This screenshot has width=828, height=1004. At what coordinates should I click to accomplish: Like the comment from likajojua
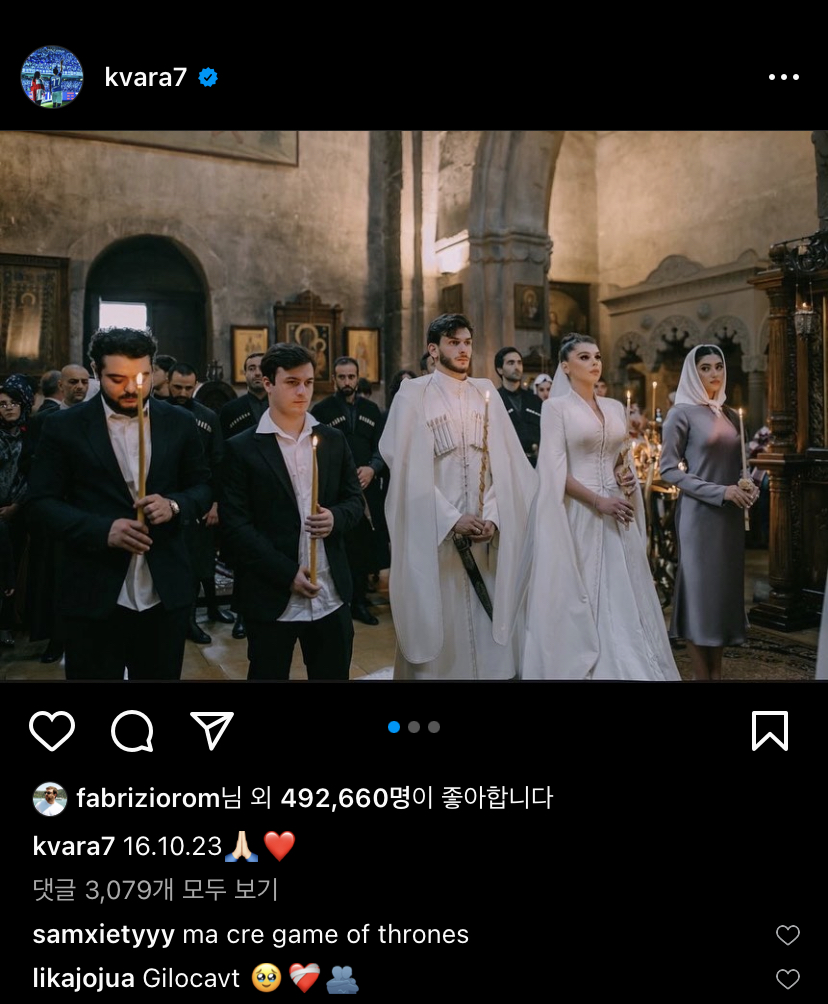tap(788, 979)
